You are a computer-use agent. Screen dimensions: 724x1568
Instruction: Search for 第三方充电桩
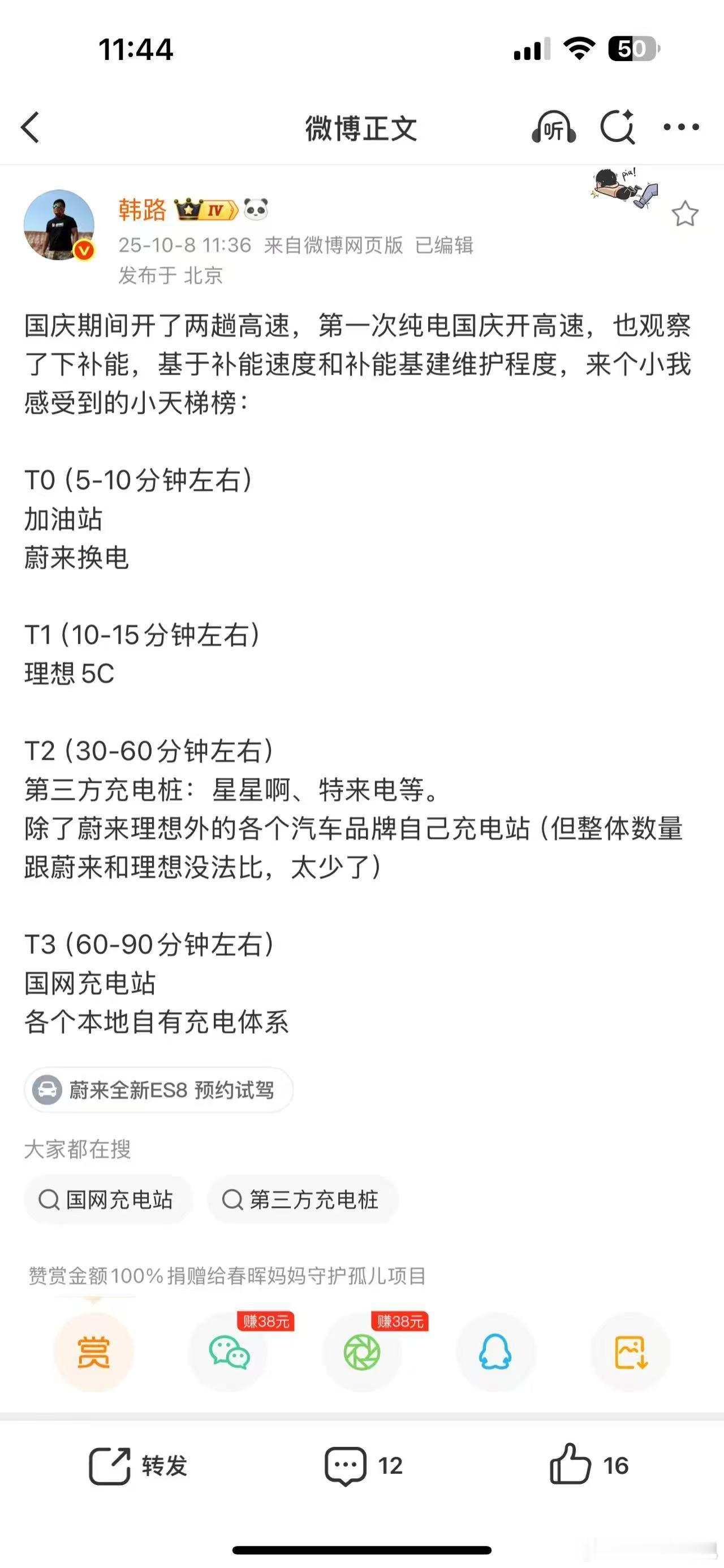click(302, 1199)
